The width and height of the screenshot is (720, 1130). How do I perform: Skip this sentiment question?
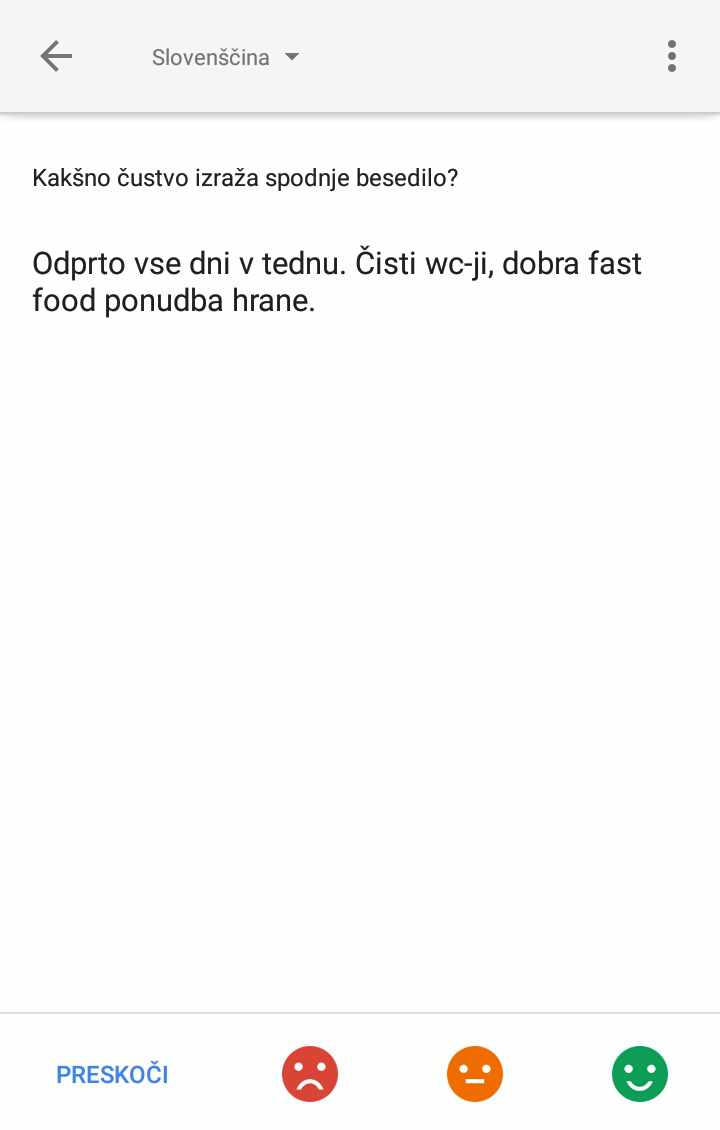pos(111,1074)
